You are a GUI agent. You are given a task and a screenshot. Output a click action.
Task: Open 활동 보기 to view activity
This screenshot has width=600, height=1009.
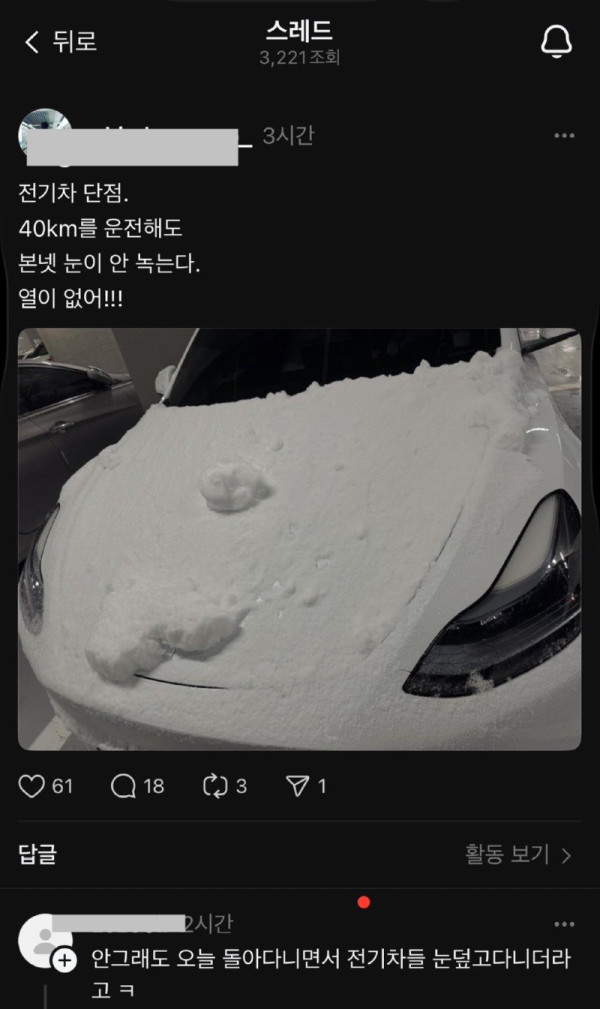point(518,855)
